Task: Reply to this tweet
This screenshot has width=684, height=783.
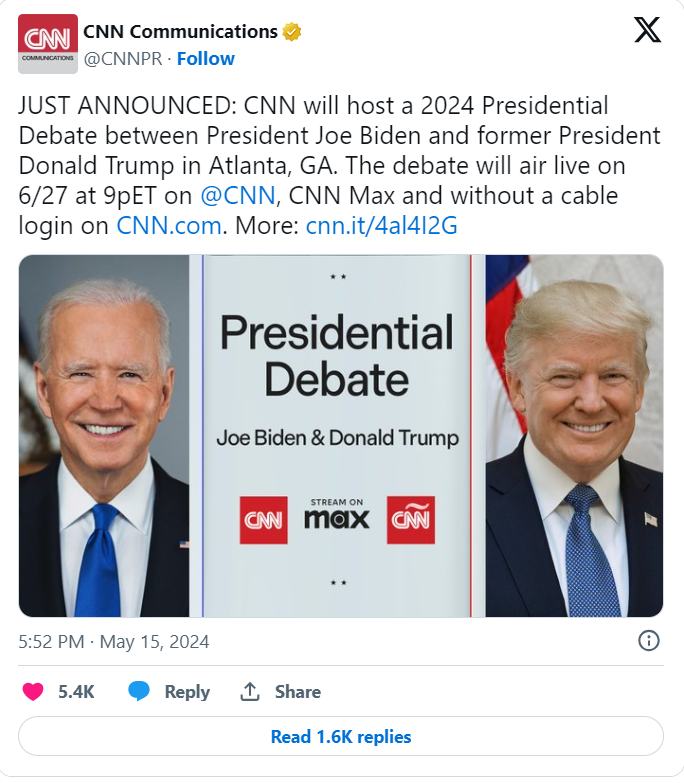Action: click(x=169, y=692)
